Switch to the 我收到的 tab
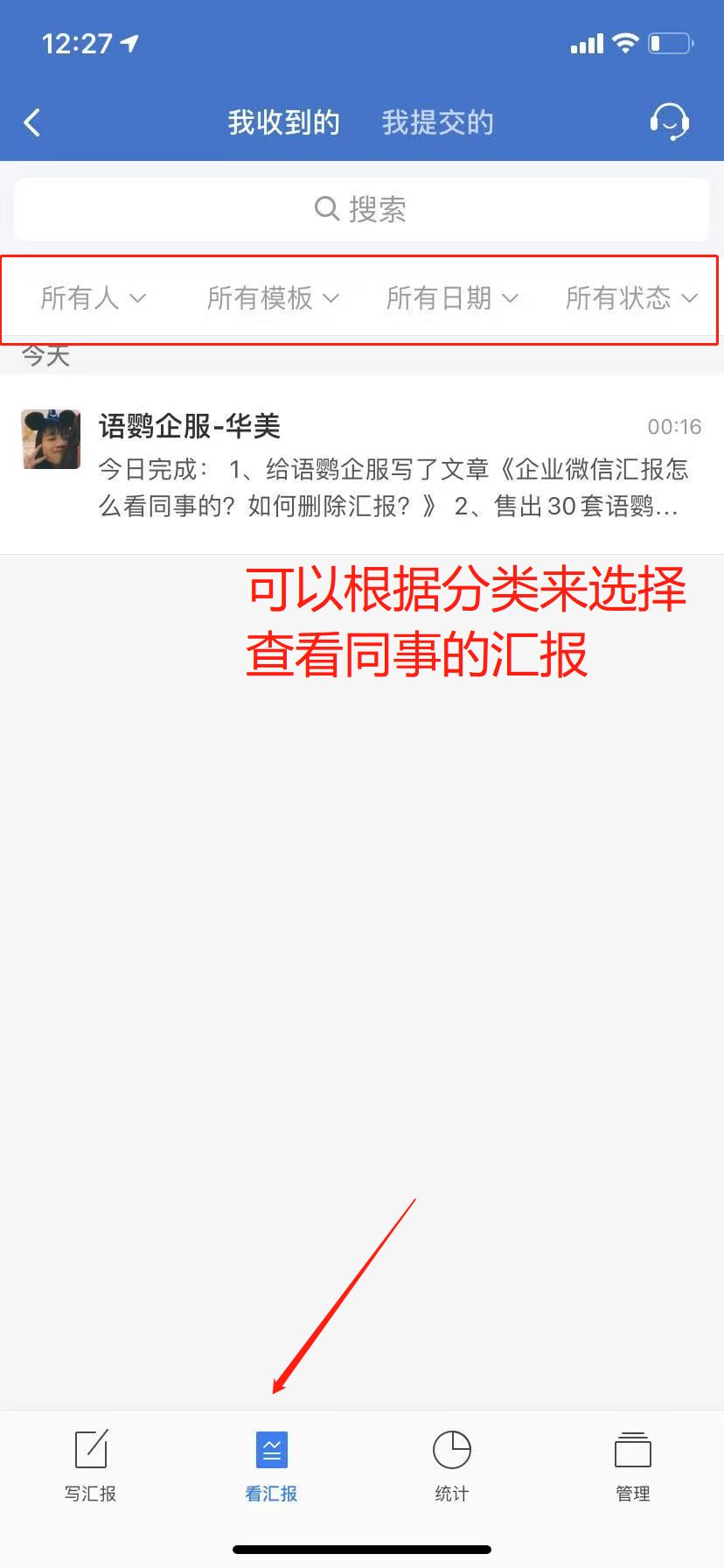Screen dimensions: 724x1568 [283, 122]
